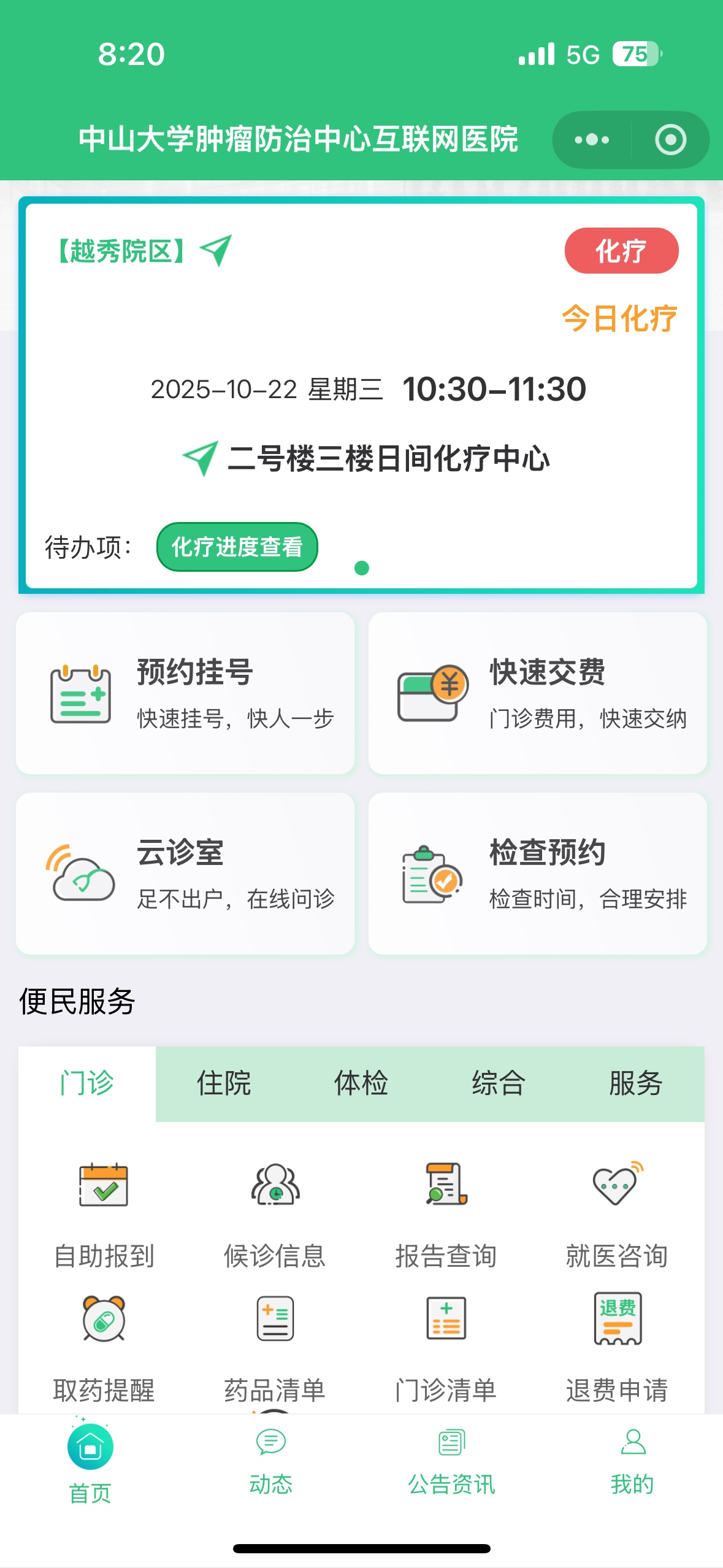View 候诊信息 waiting information
Image resolution: width=723 pixels, height=1568 pixels.
pos(275,1212)
